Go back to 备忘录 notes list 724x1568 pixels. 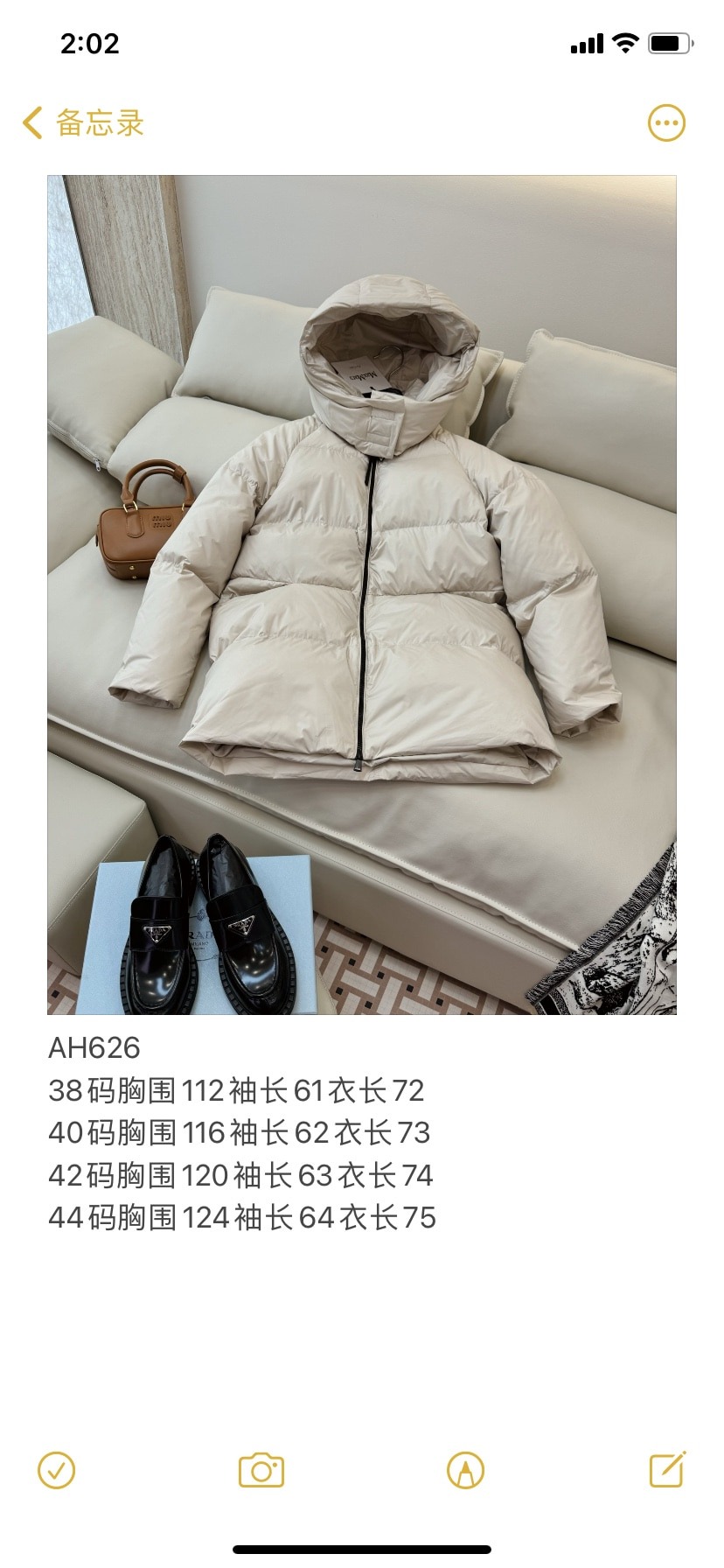[x=83, y=123]
